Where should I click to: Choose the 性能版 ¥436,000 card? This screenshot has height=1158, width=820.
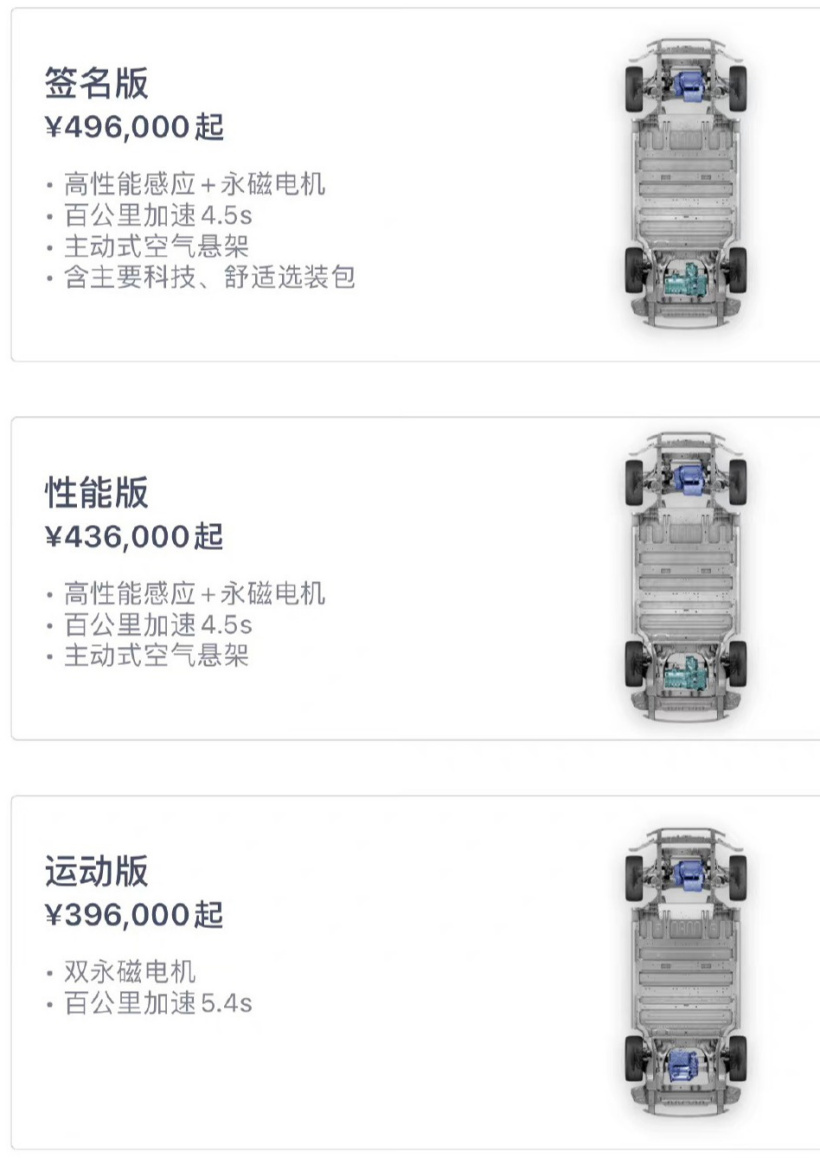415,578
